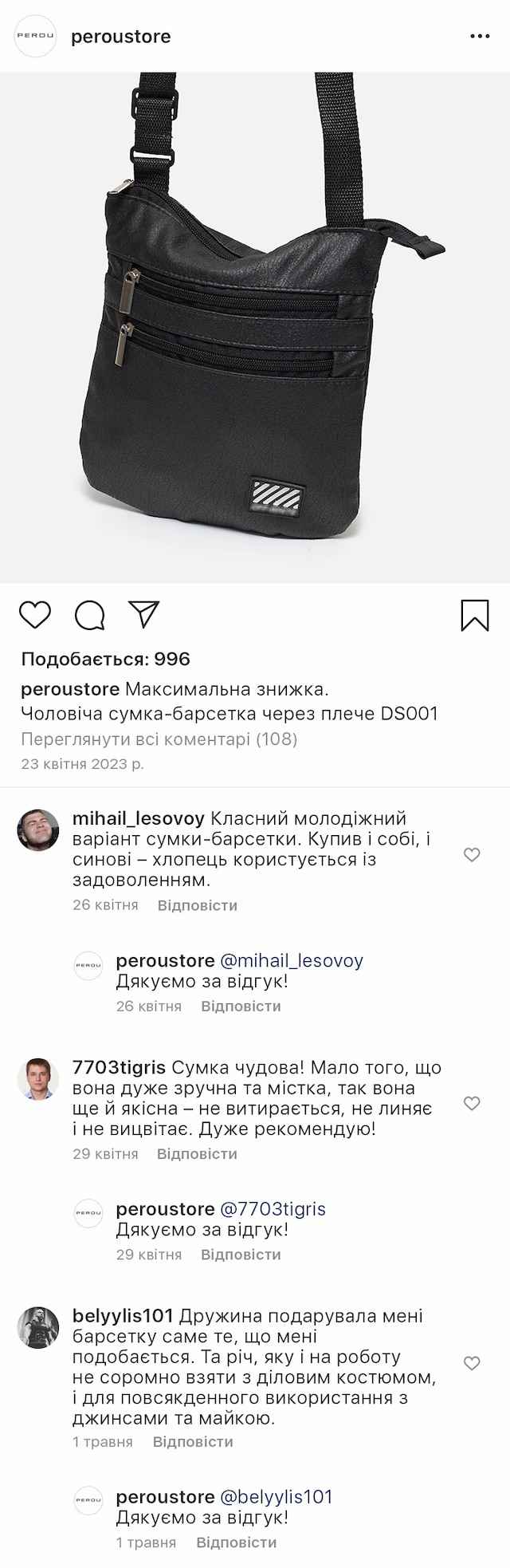The image size is (510, 1568).
Task: Bookmark the peroustore post
Action: click(x=475, y=616)
